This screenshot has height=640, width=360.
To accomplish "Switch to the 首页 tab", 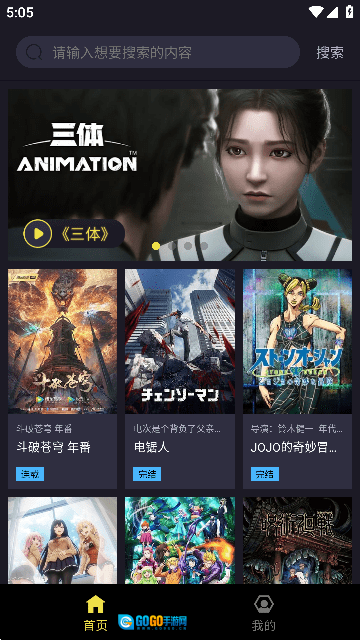I will point(96,613).
